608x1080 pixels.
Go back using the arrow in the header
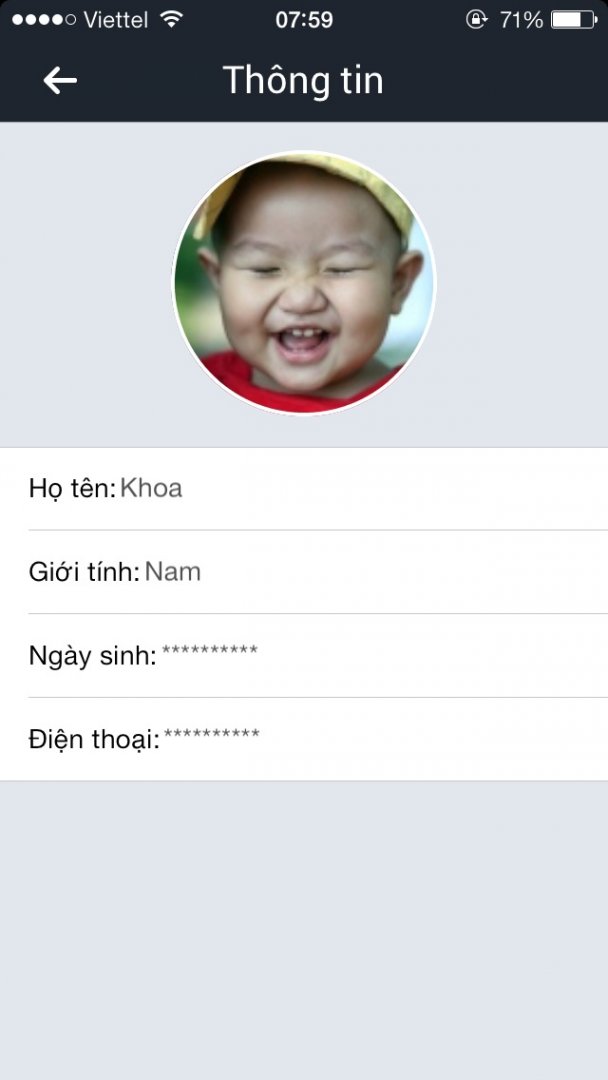tap(60, 81)
